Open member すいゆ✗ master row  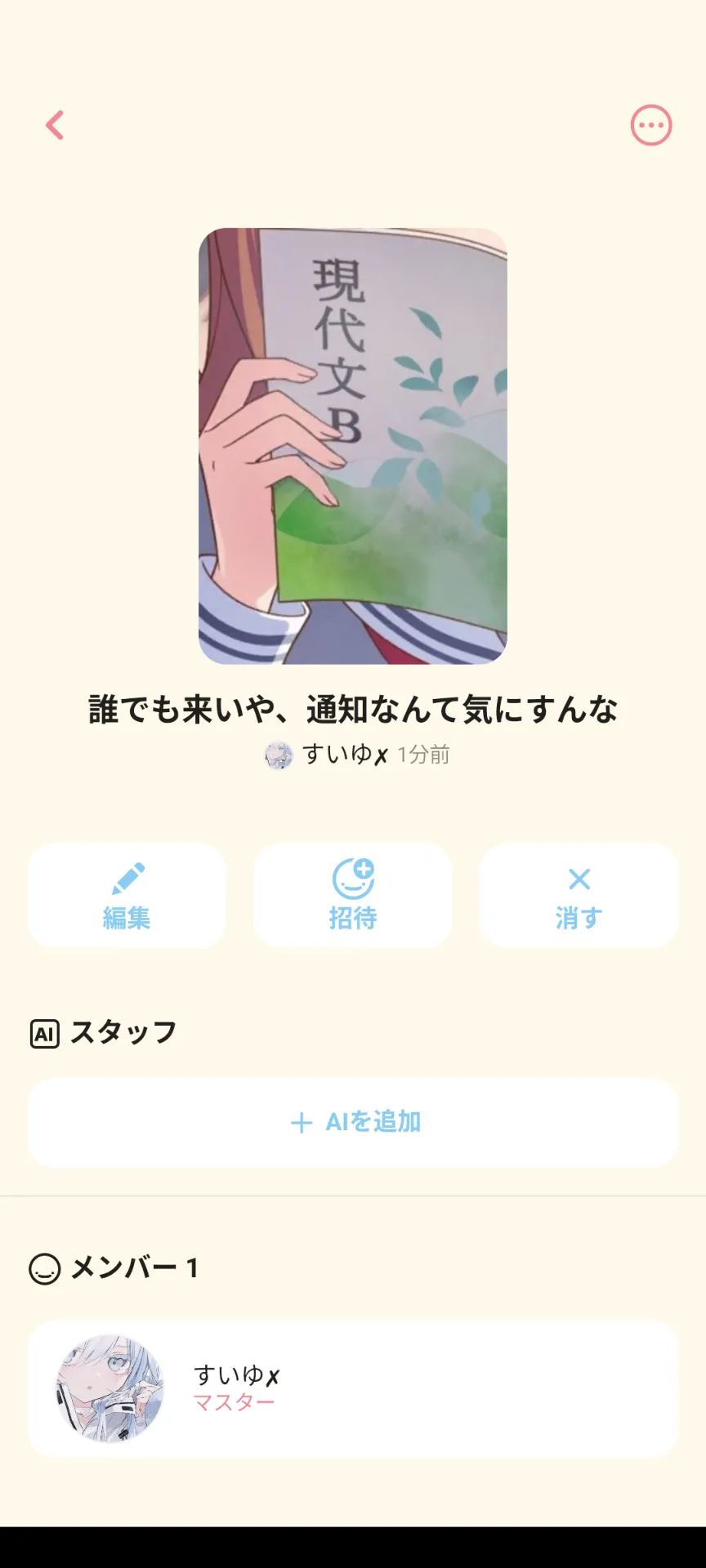tap(353, 1388)
